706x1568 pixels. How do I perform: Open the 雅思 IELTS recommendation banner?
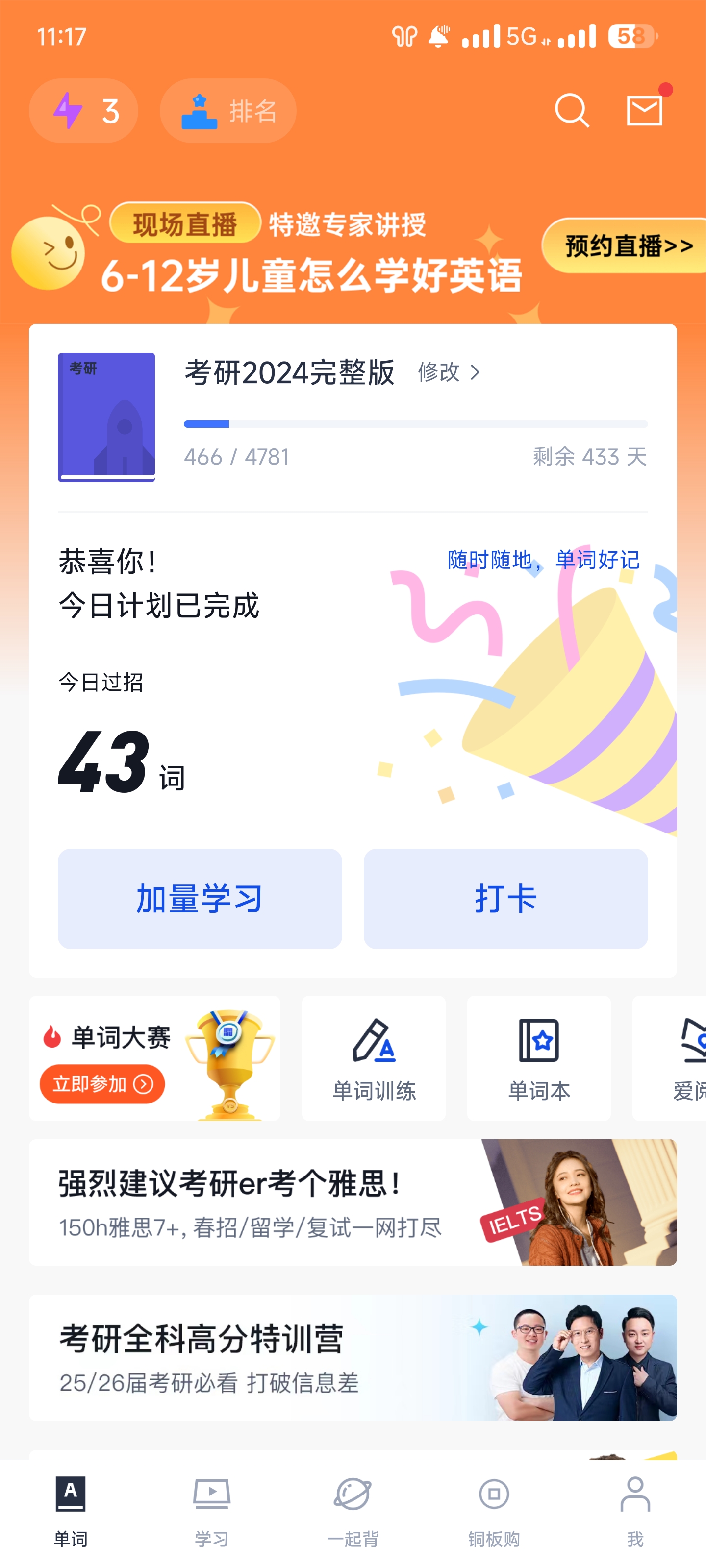point(353,1203)
